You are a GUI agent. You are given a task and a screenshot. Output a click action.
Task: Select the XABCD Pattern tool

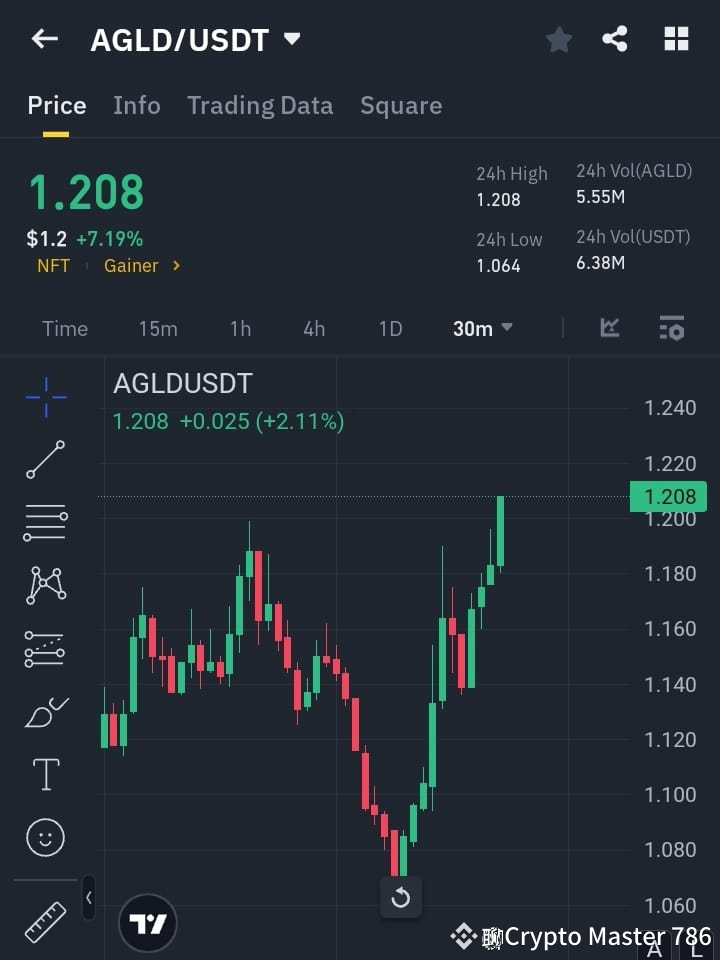44,586
